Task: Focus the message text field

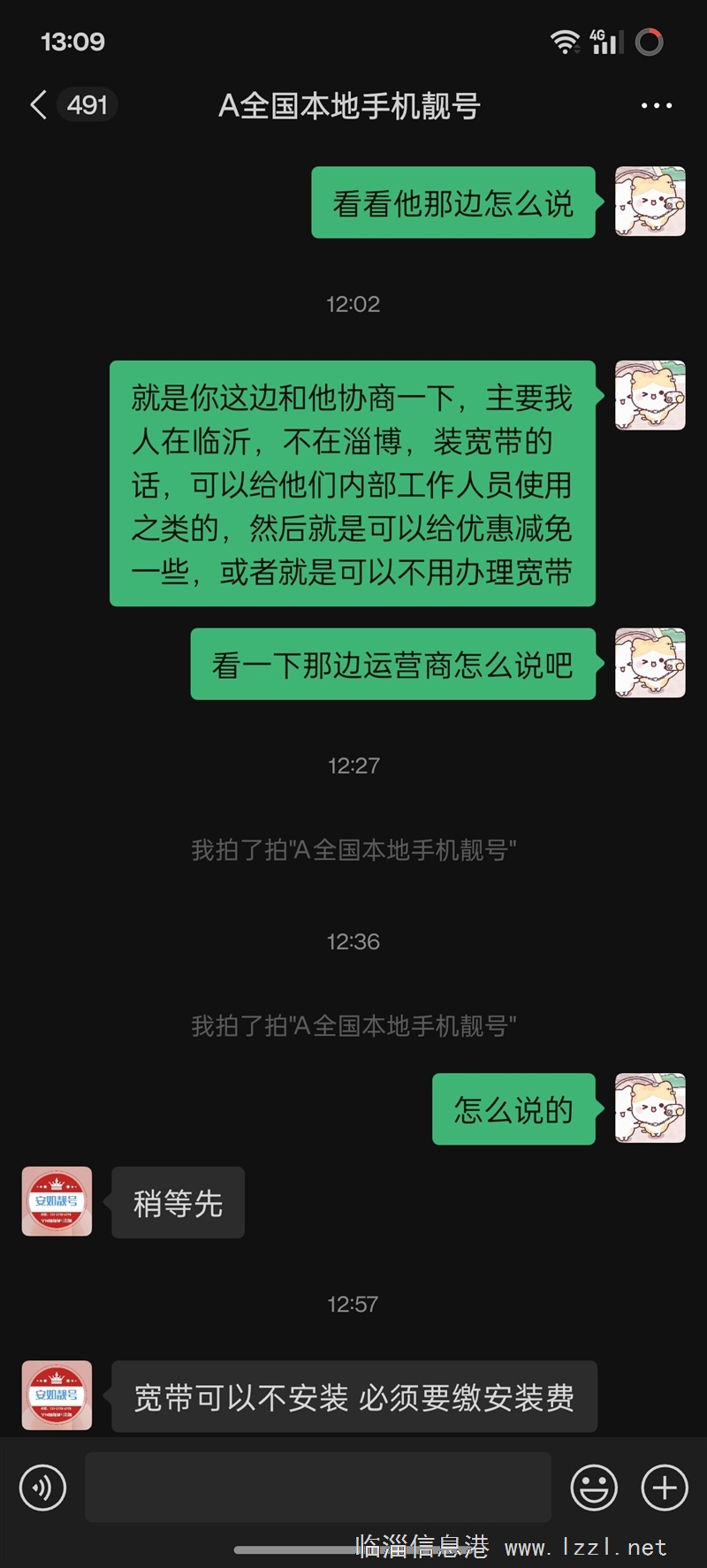Action: point(318,1488)
